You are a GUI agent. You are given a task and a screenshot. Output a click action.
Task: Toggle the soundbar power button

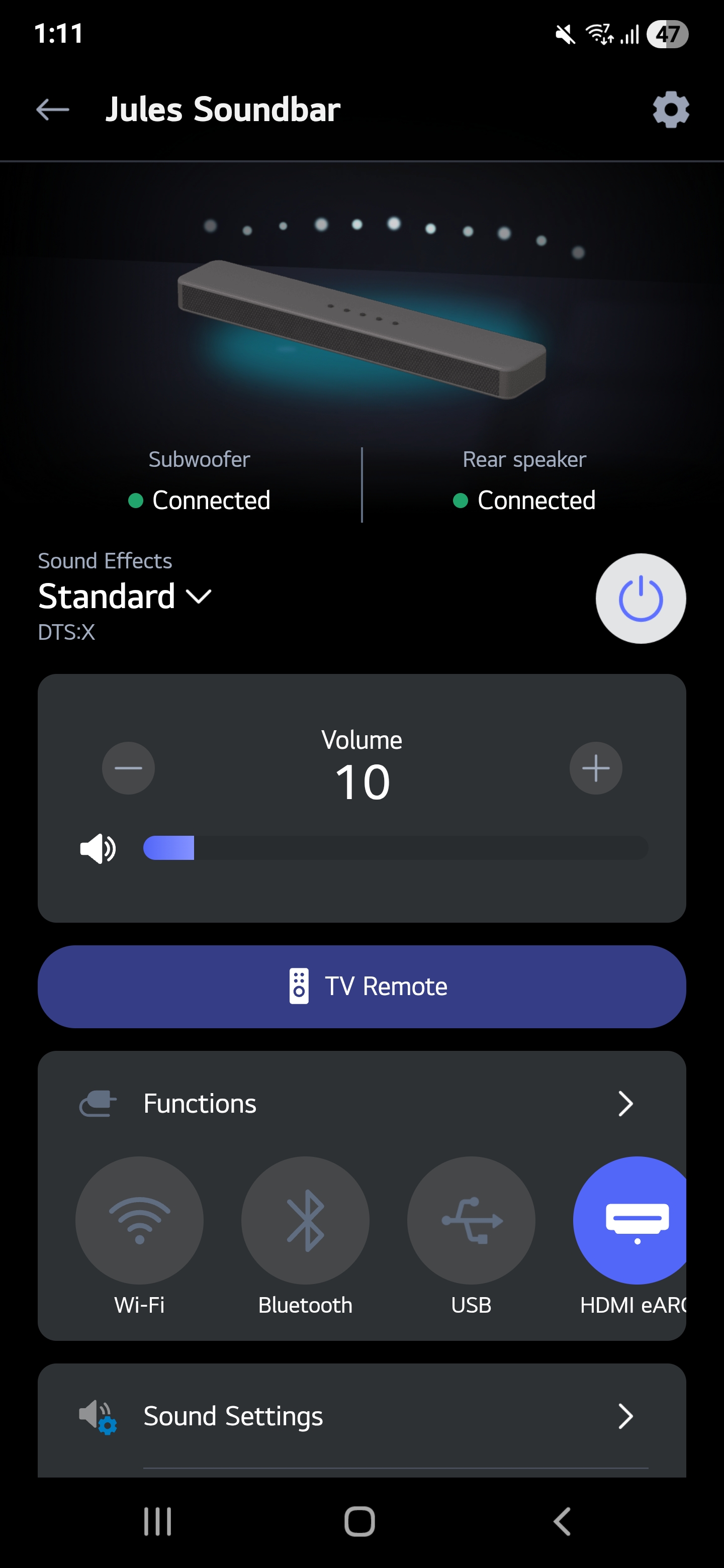tap(641, 599)
